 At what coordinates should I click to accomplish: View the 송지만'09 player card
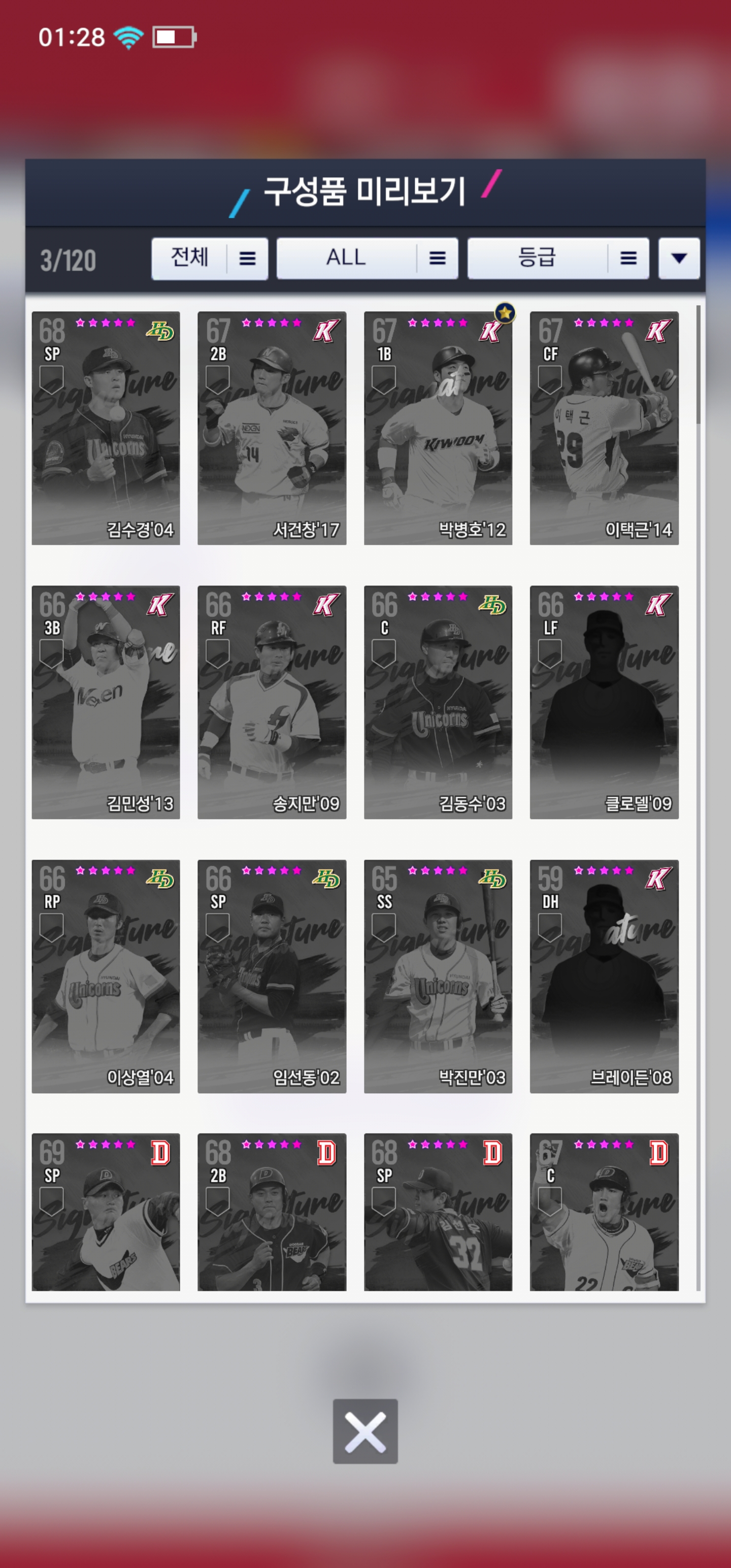click(x=272, y=702)
